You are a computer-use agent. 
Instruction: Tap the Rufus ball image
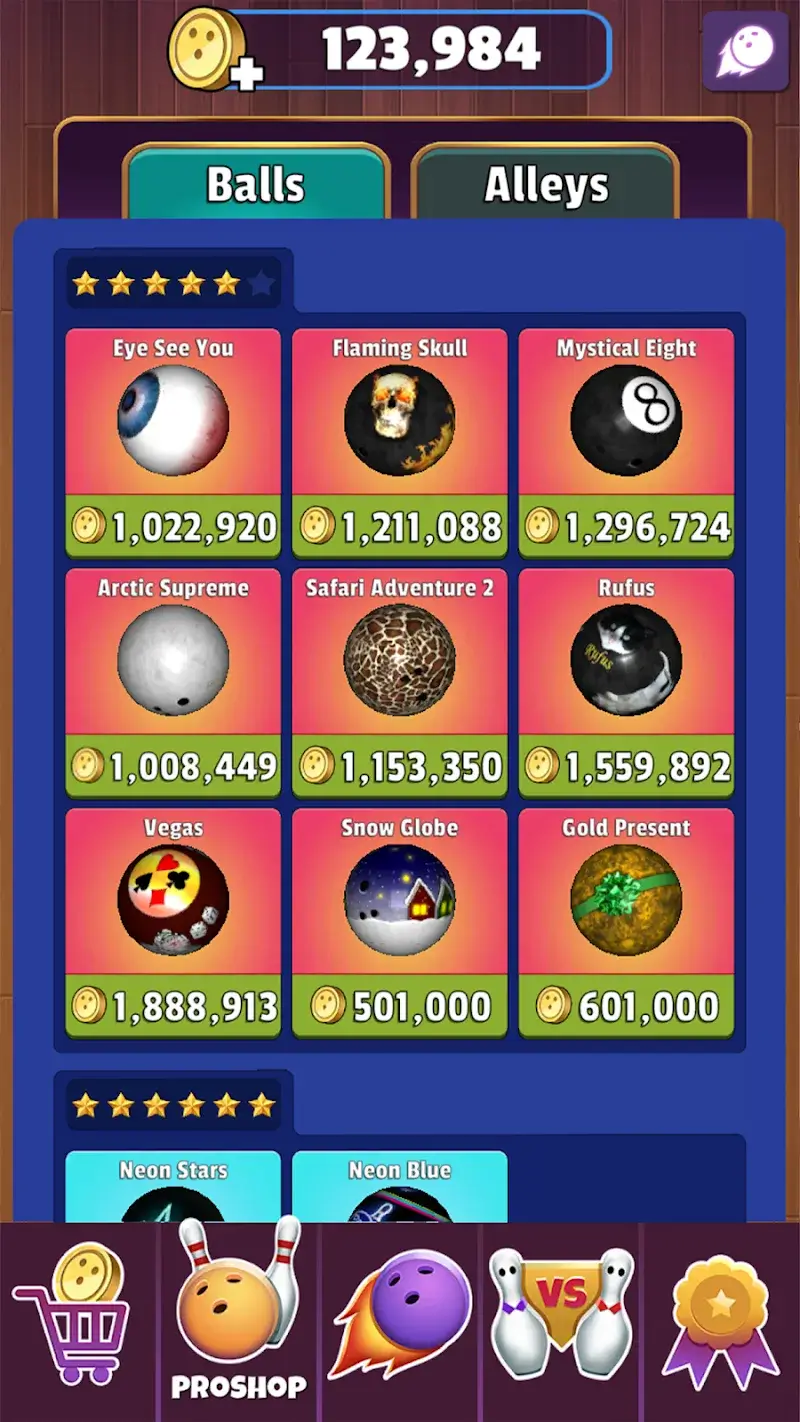coord(626,660)
